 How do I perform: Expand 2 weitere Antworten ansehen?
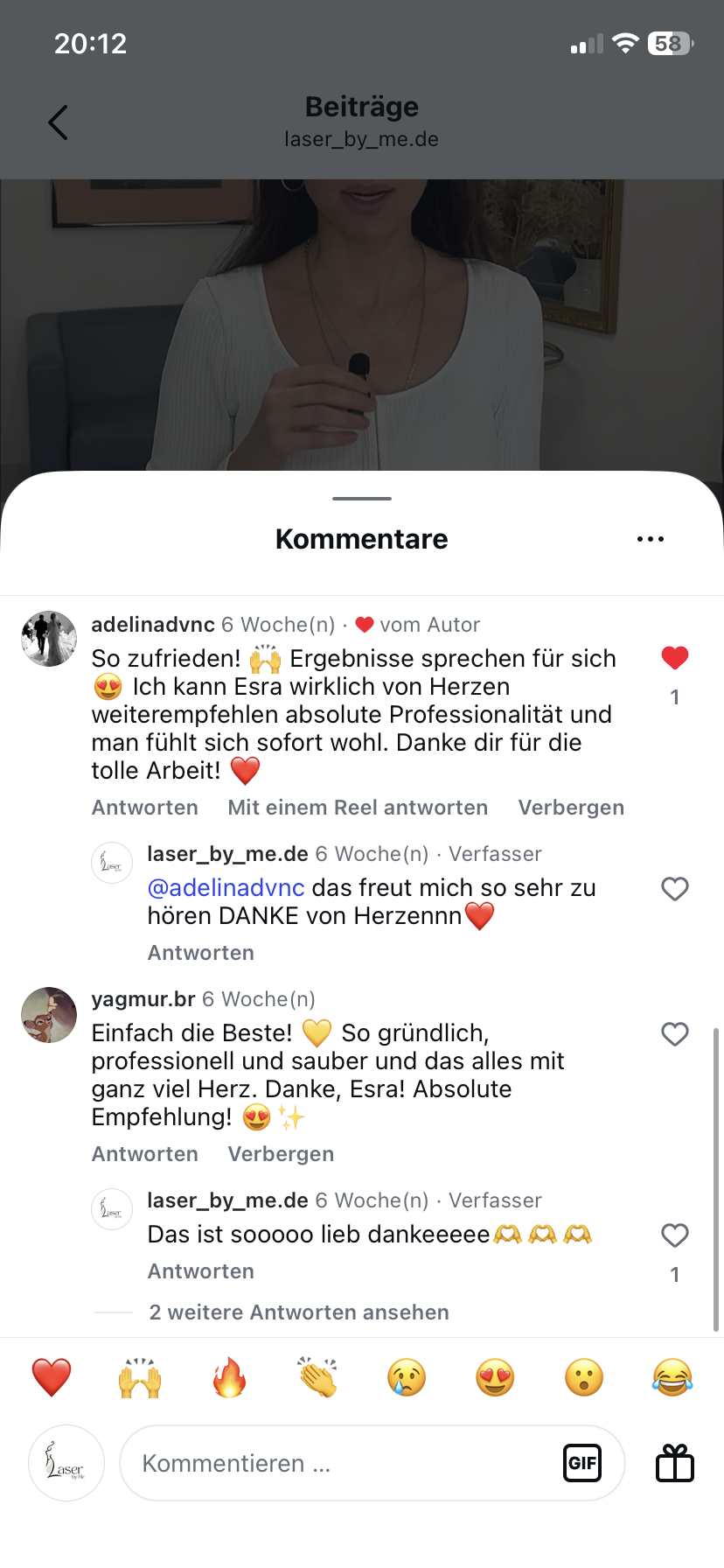pos(299,1312)
